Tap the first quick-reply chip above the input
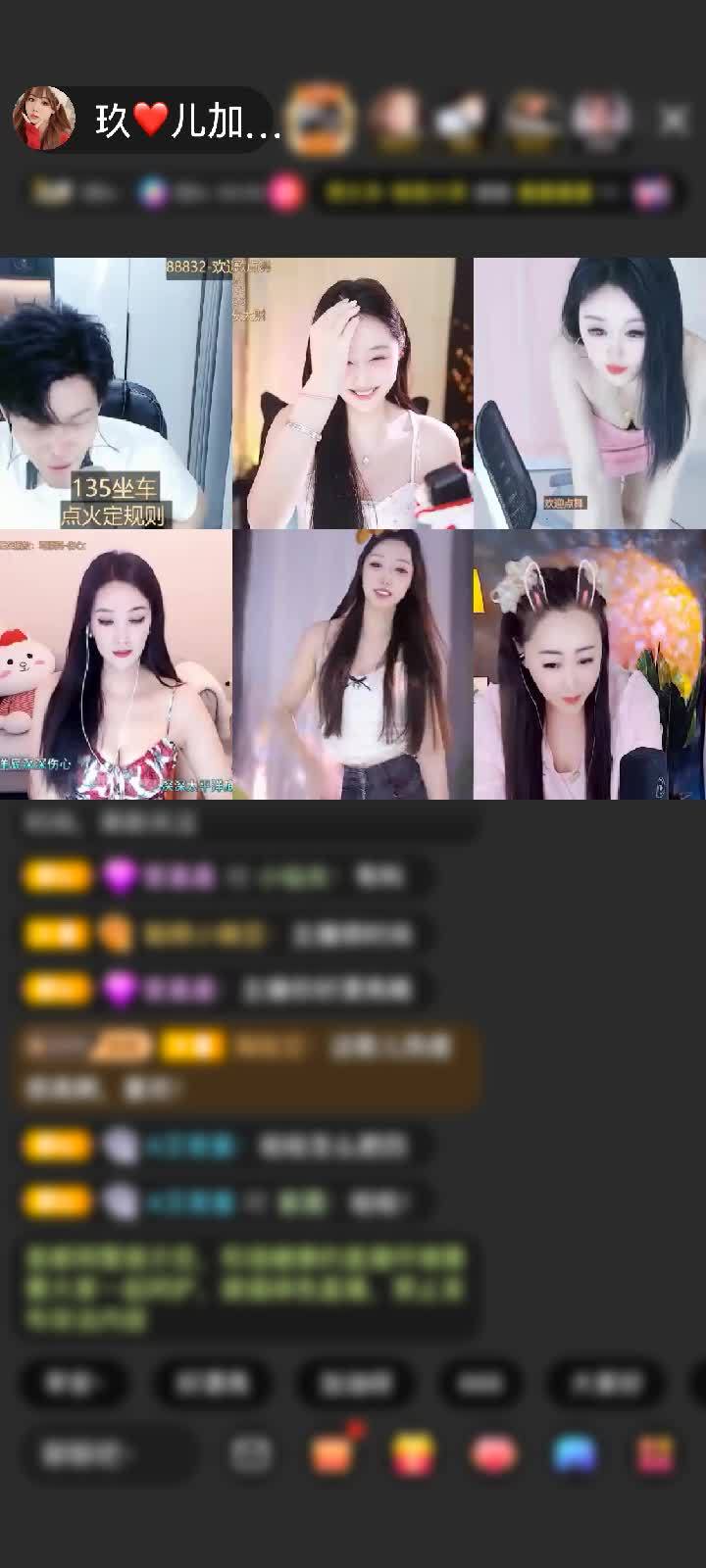 [x=73, y=1383]
